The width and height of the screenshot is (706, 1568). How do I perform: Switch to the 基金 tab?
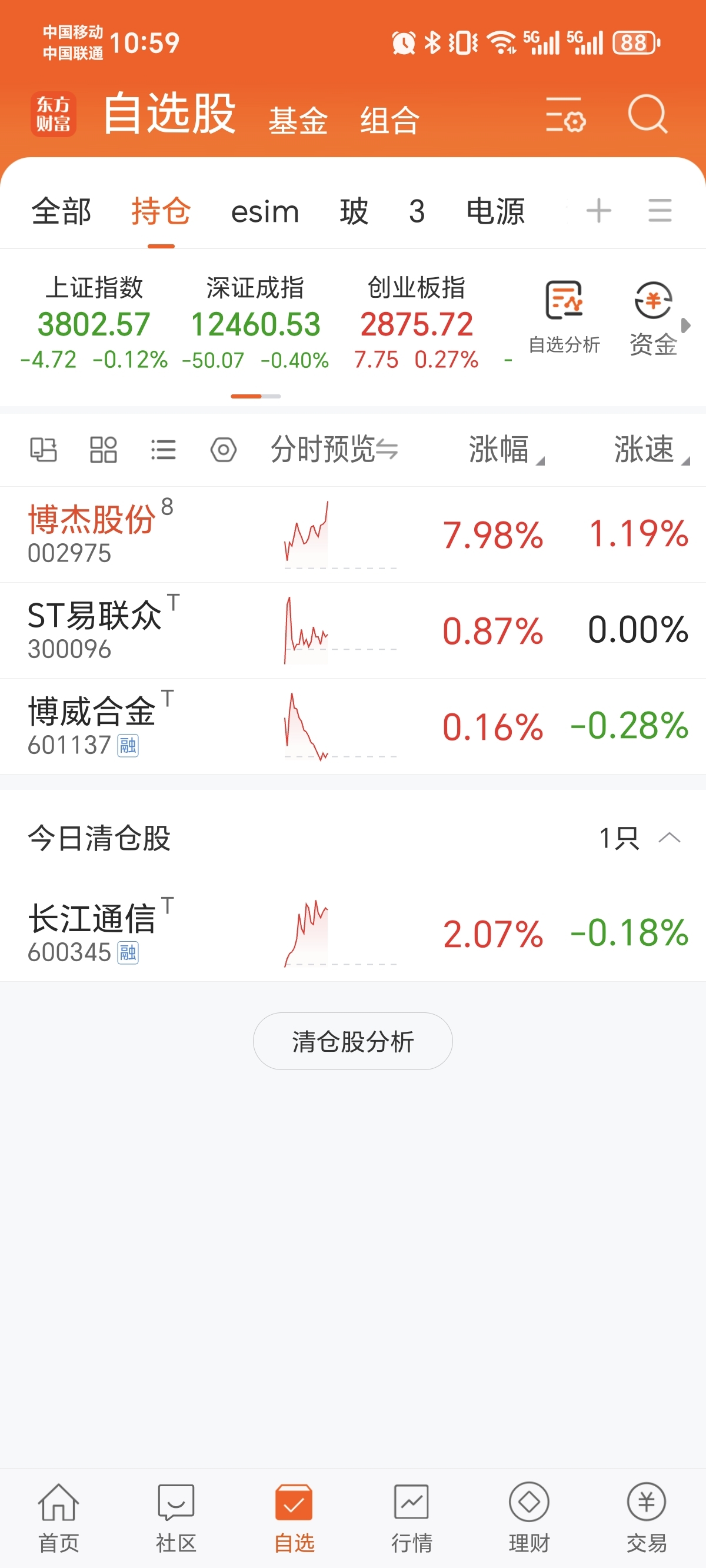click(298, 120)
